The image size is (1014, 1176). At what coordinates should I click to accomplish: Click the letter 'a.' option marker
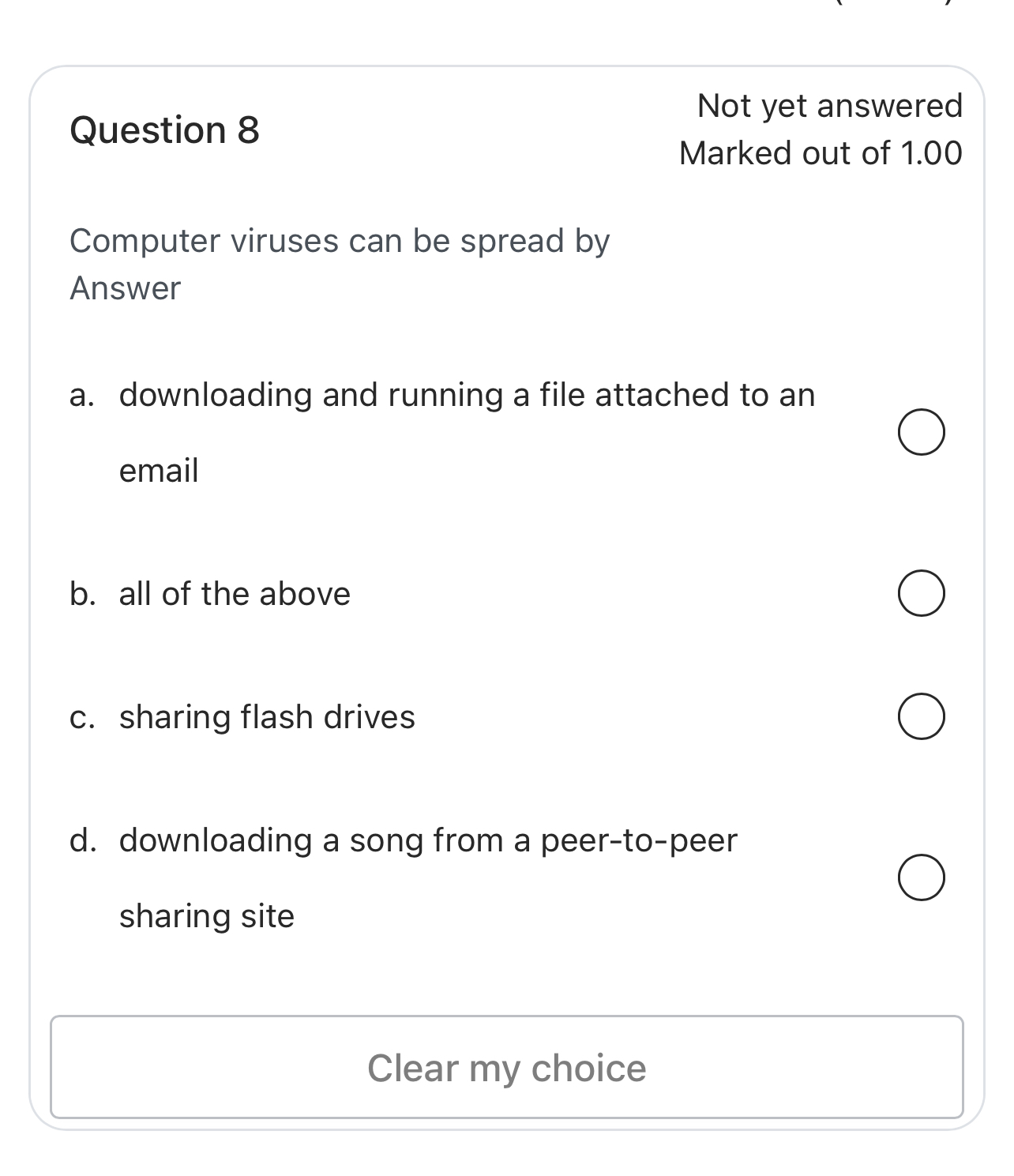[x=81, y=395]
